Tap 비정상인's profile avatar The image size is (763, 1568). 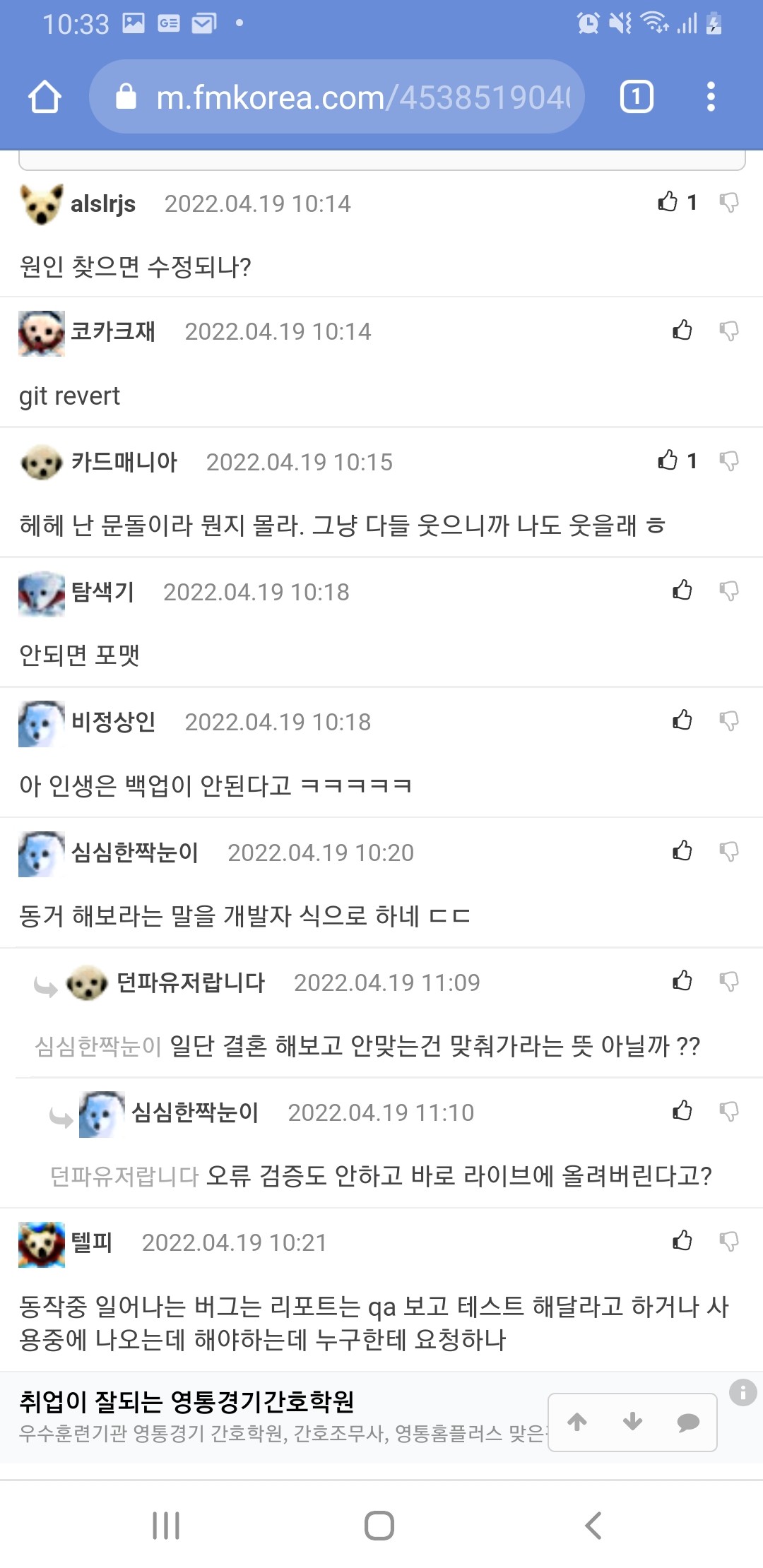(41, 722)
